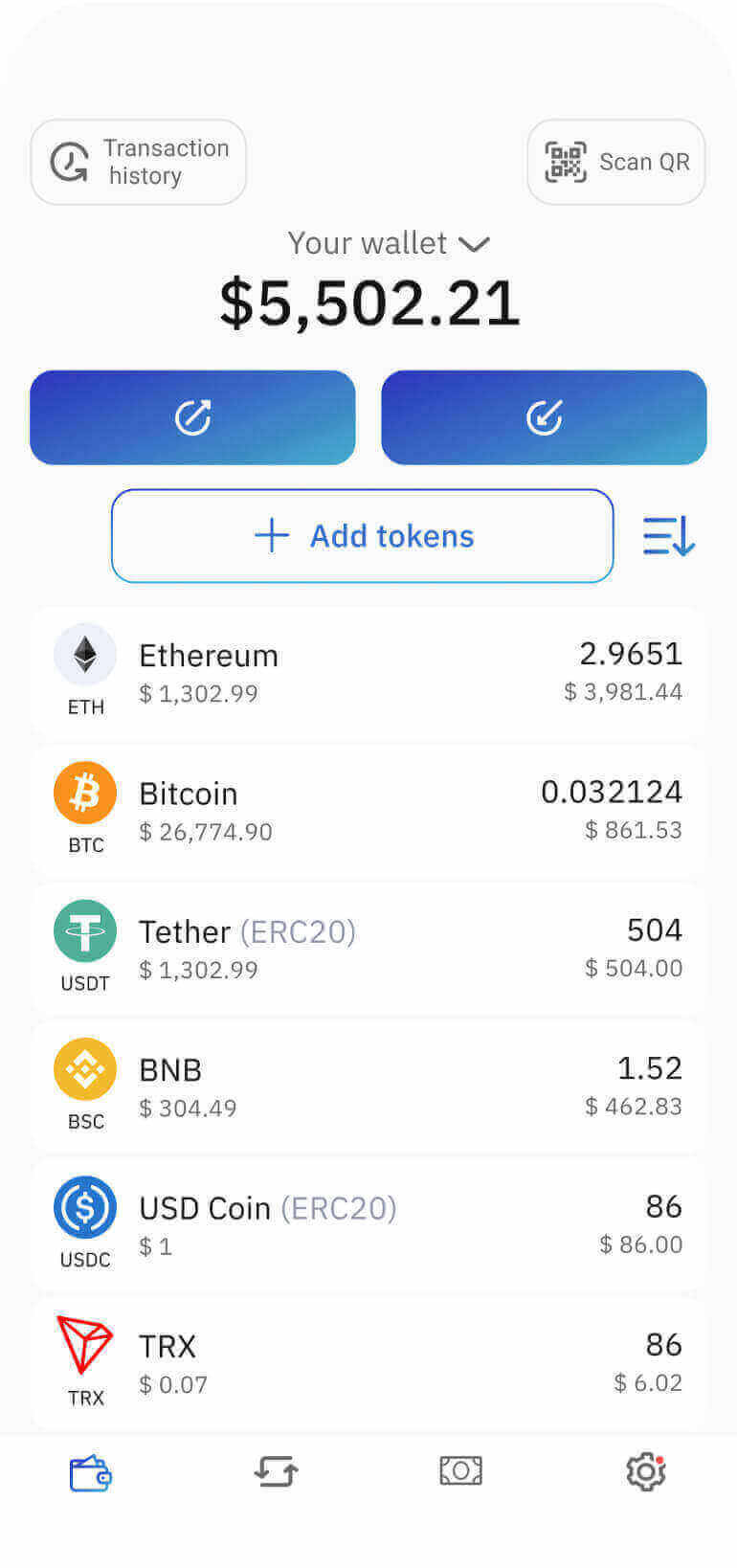
Task: Open the sort tokens icon
Action: (668, 536)
